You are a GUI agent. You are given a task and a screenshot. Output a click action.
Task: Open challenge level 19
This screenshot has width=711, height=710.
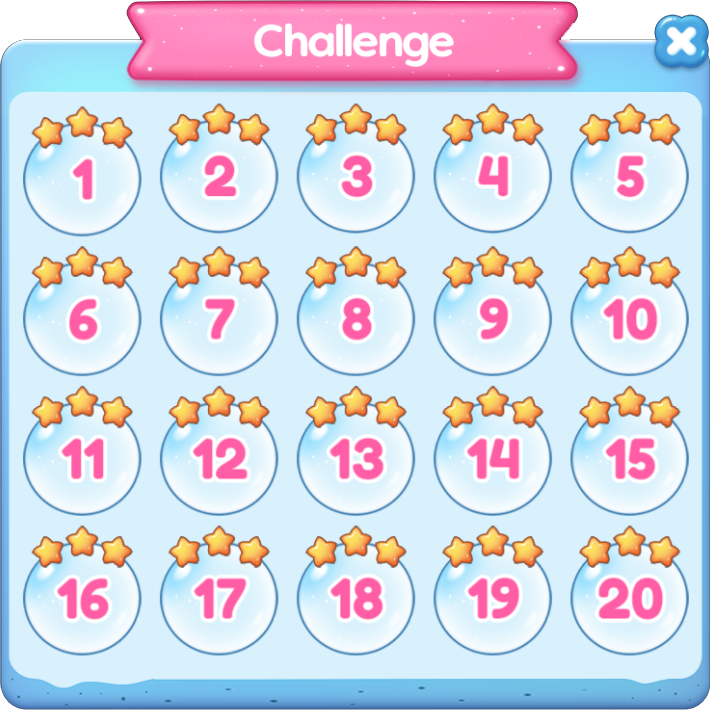pos(493,598)
